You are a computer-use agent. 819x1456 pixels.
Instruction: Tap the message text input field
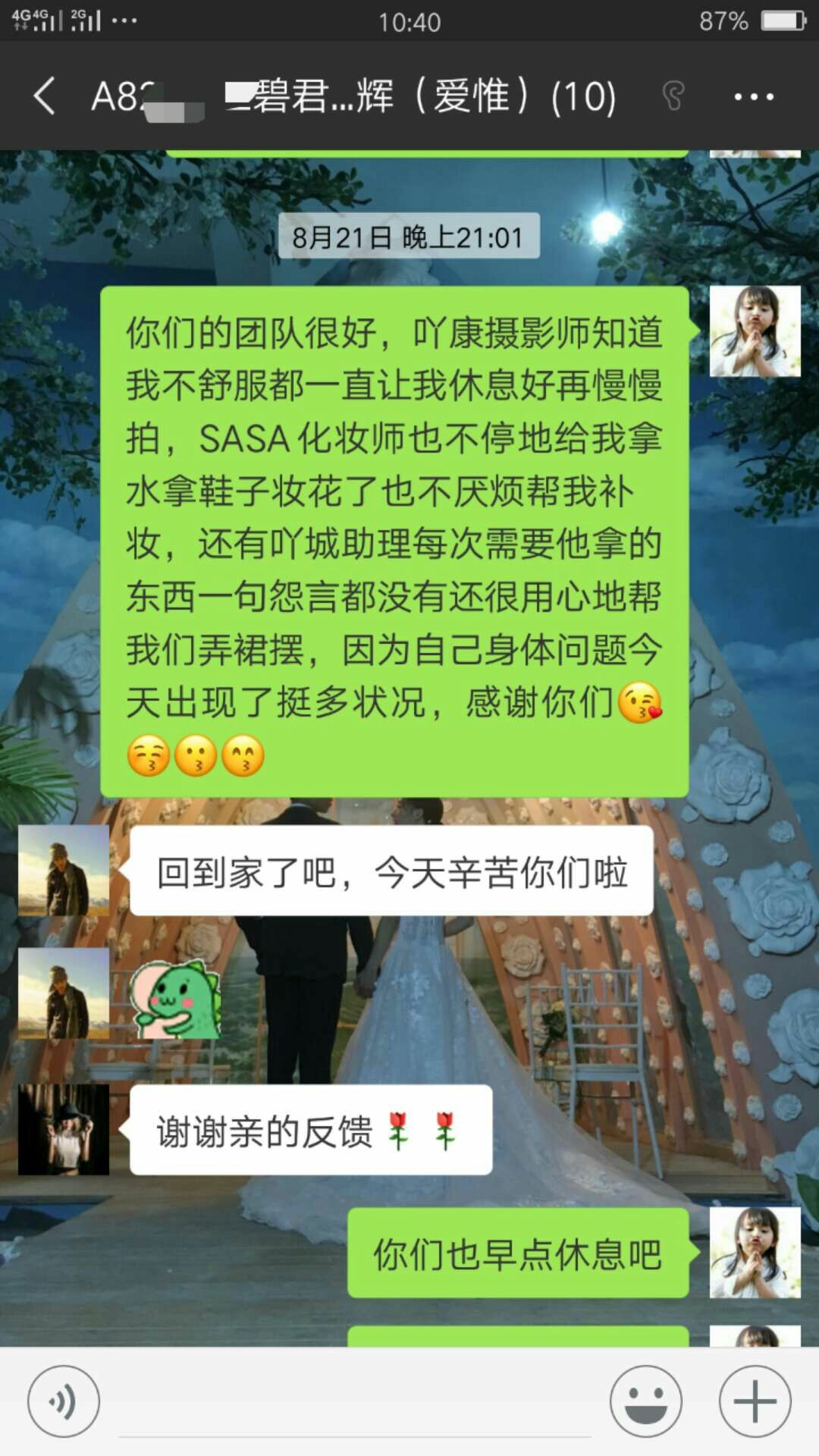click(x=355, y=1401)
